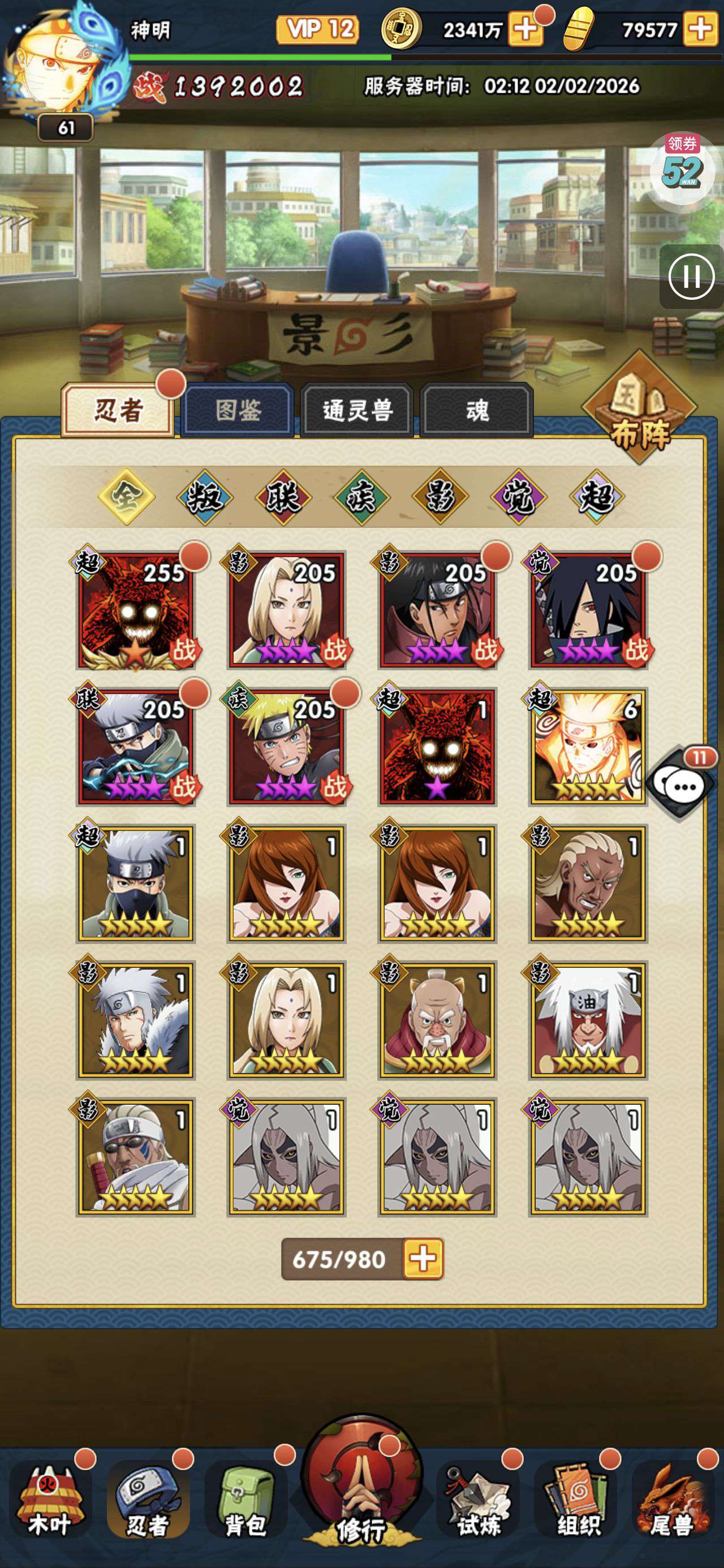This screenshot has width=724, height=1568.
Task: Filter ninjas by 超 category
Action: [597, 497]
